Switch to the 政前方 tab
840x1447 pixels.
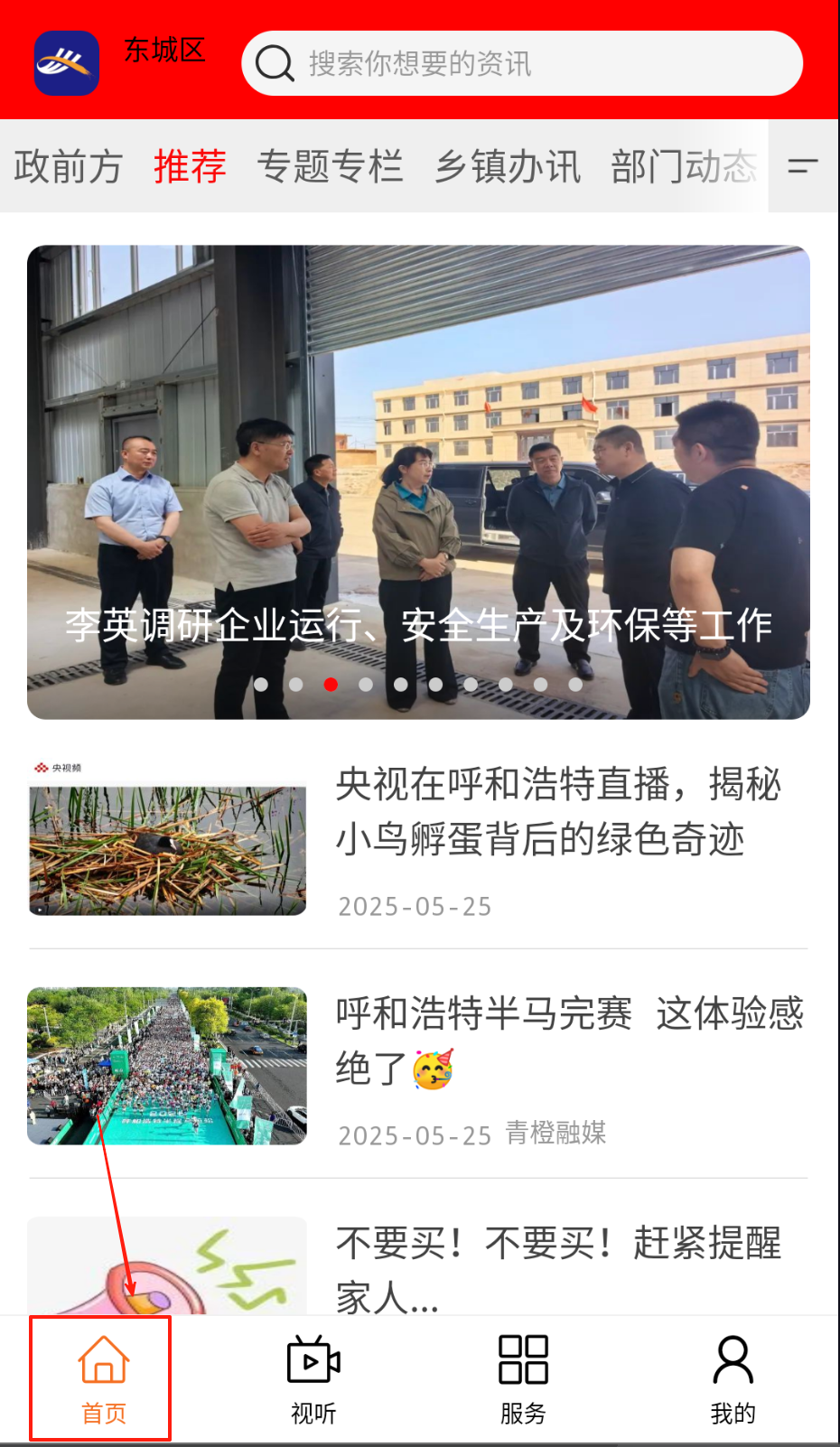point(68,167)
